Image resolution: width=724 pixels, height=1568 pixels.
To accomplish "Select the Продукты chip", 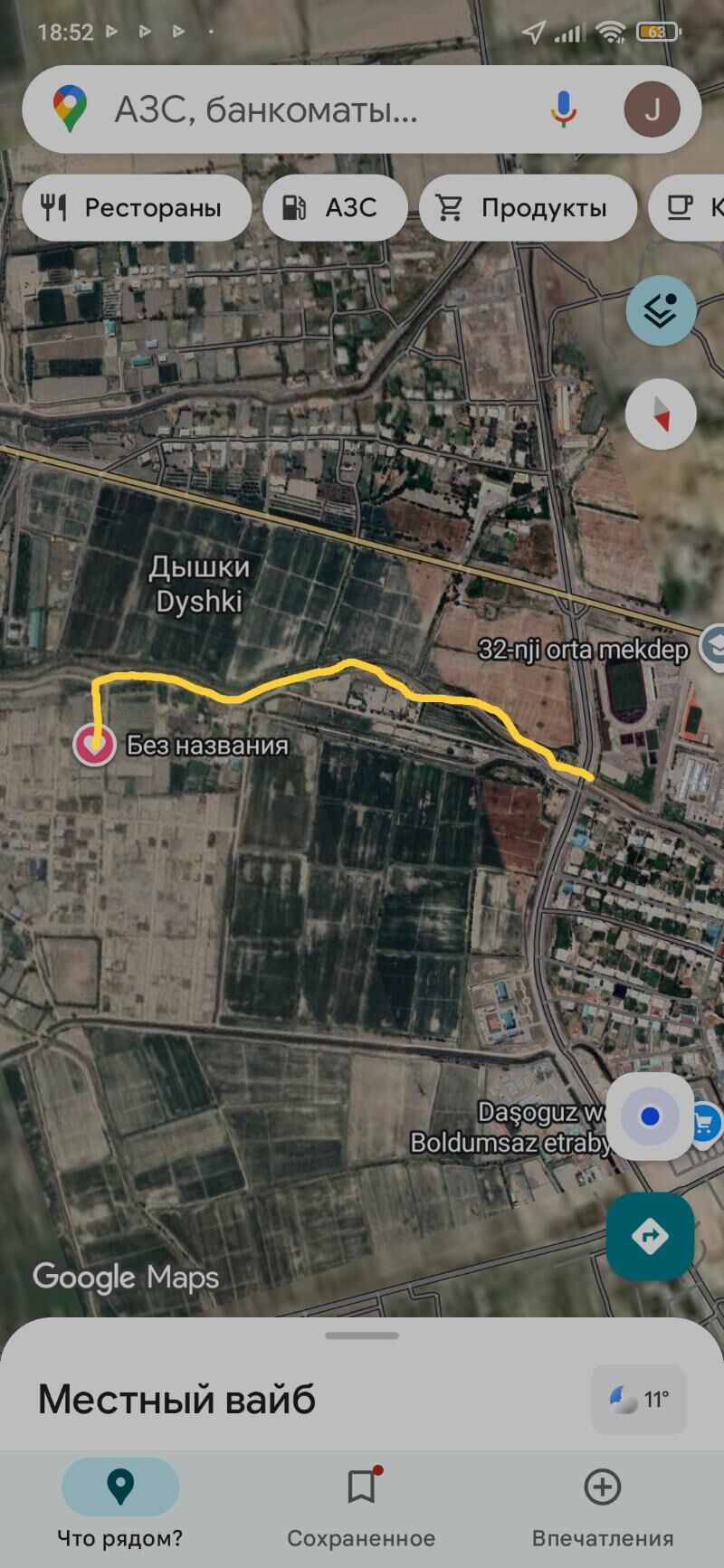I will point(528,208).
